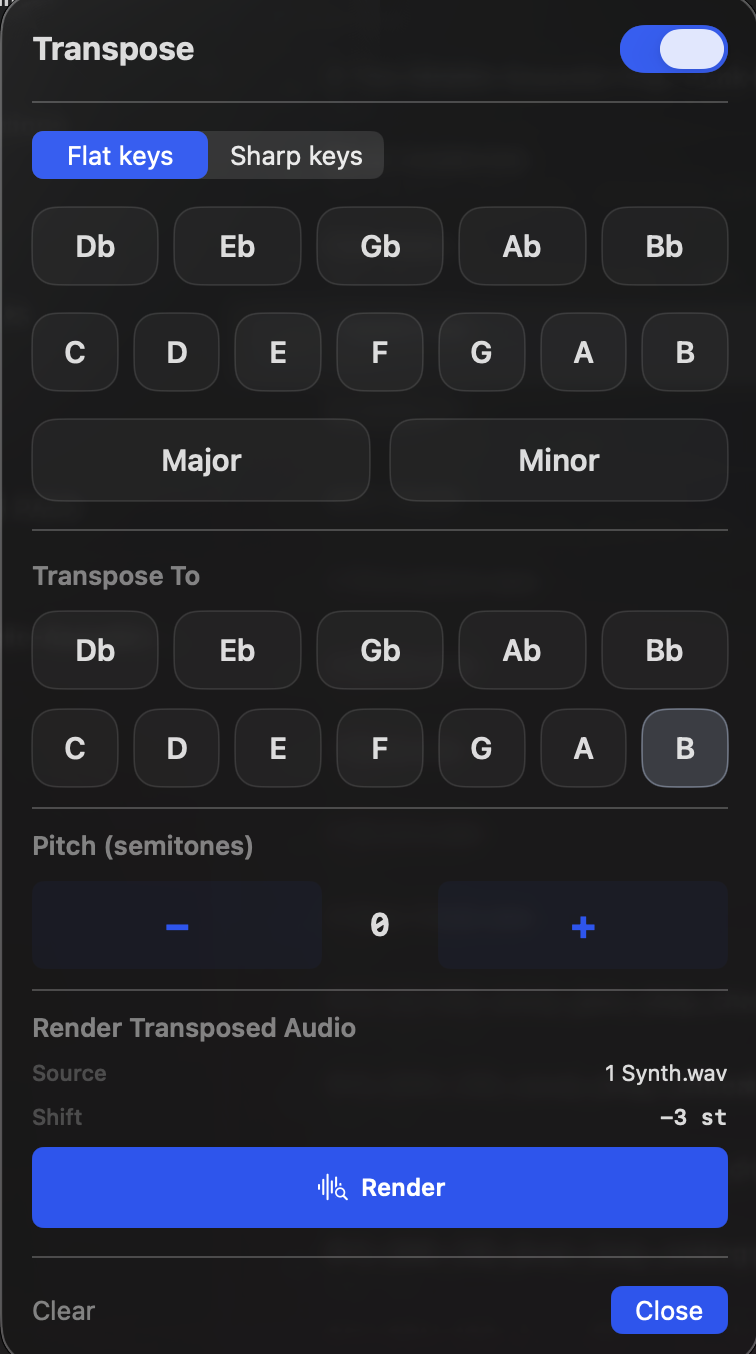Select Minor mode

pyautogui.click(x=558, y=460)
